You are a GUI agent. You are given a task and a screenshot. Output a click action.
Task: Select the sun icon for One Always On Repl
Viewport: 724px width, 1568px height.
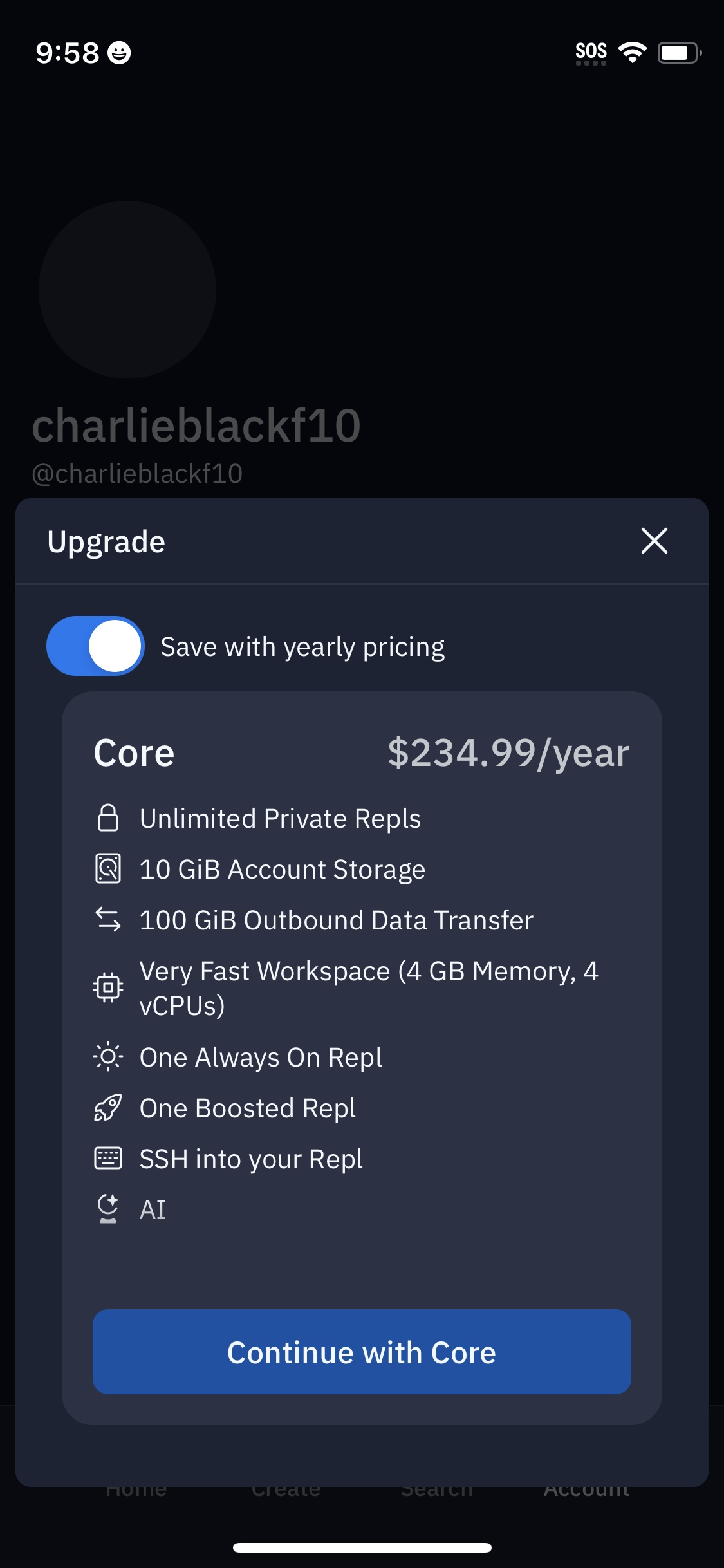(x=108, y=1056)
